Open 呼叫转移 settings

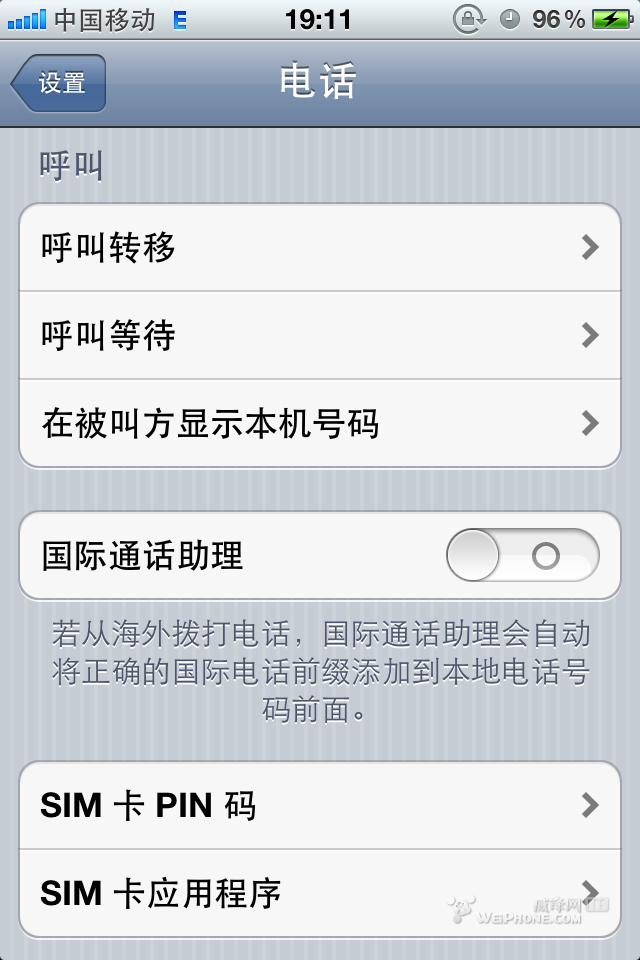(x=320, y=247)
